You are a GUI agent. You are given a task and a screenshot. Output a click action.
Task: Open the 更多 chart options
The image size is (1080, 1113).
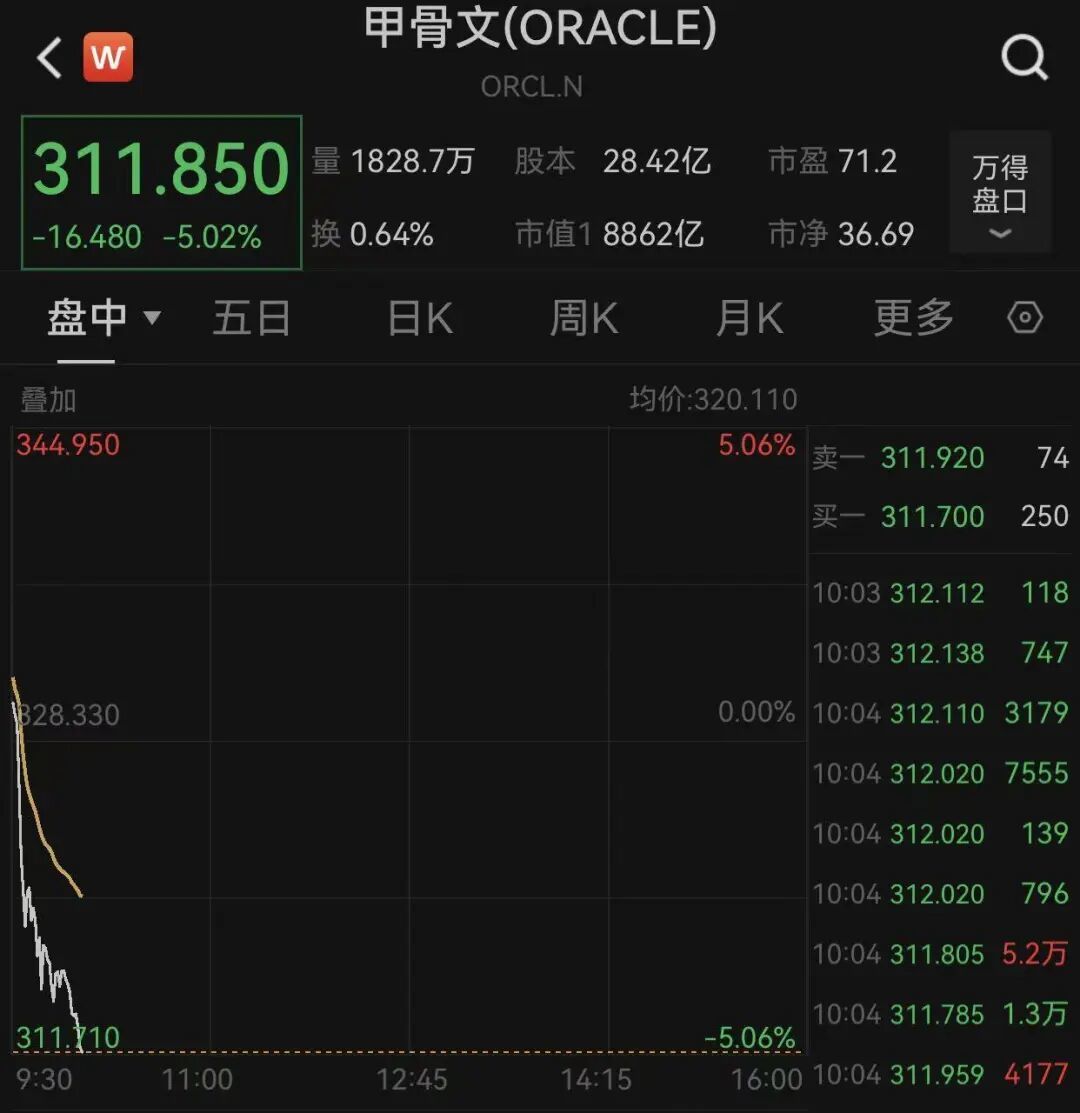point(913,319)
